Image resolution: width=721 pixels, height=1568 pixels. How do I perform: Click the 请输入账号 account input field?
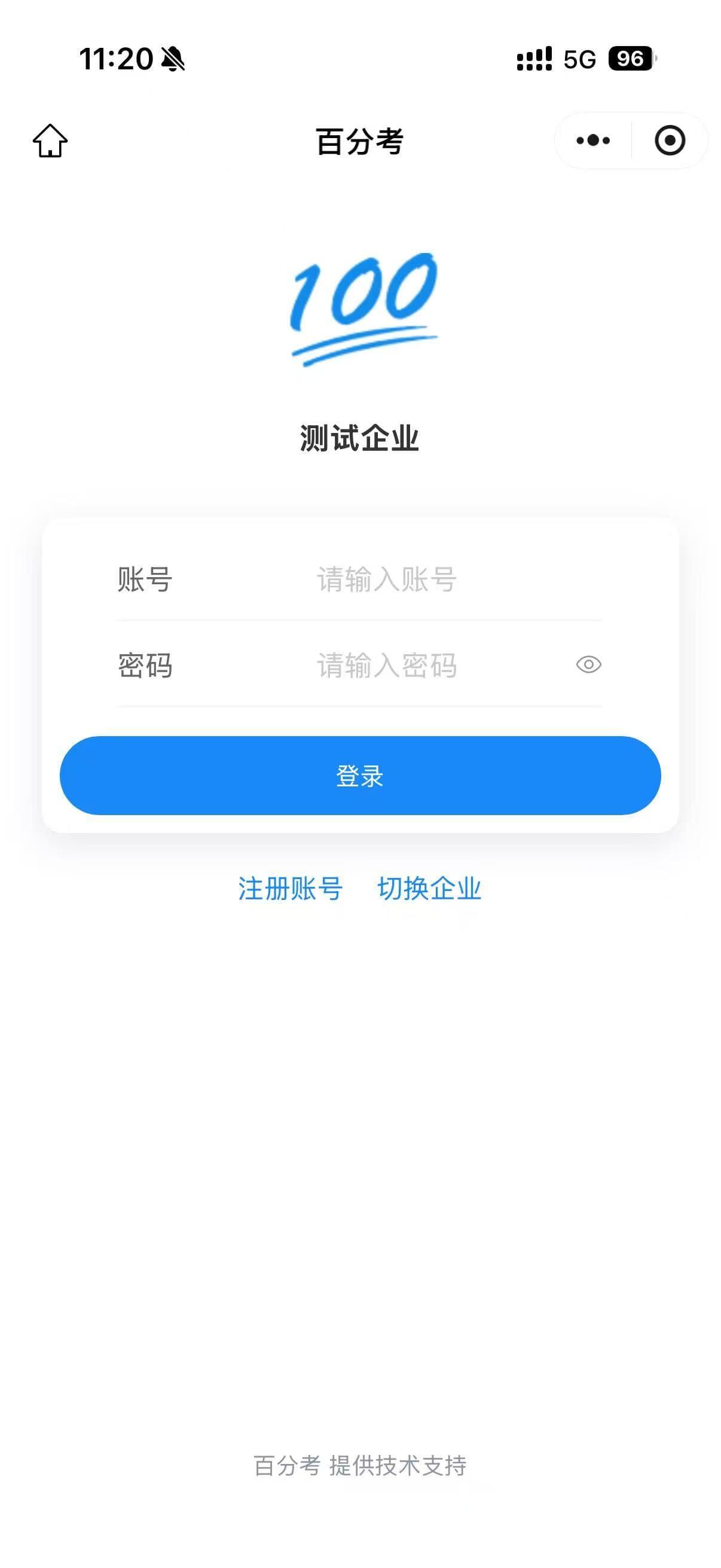click(x=414, y=581)
